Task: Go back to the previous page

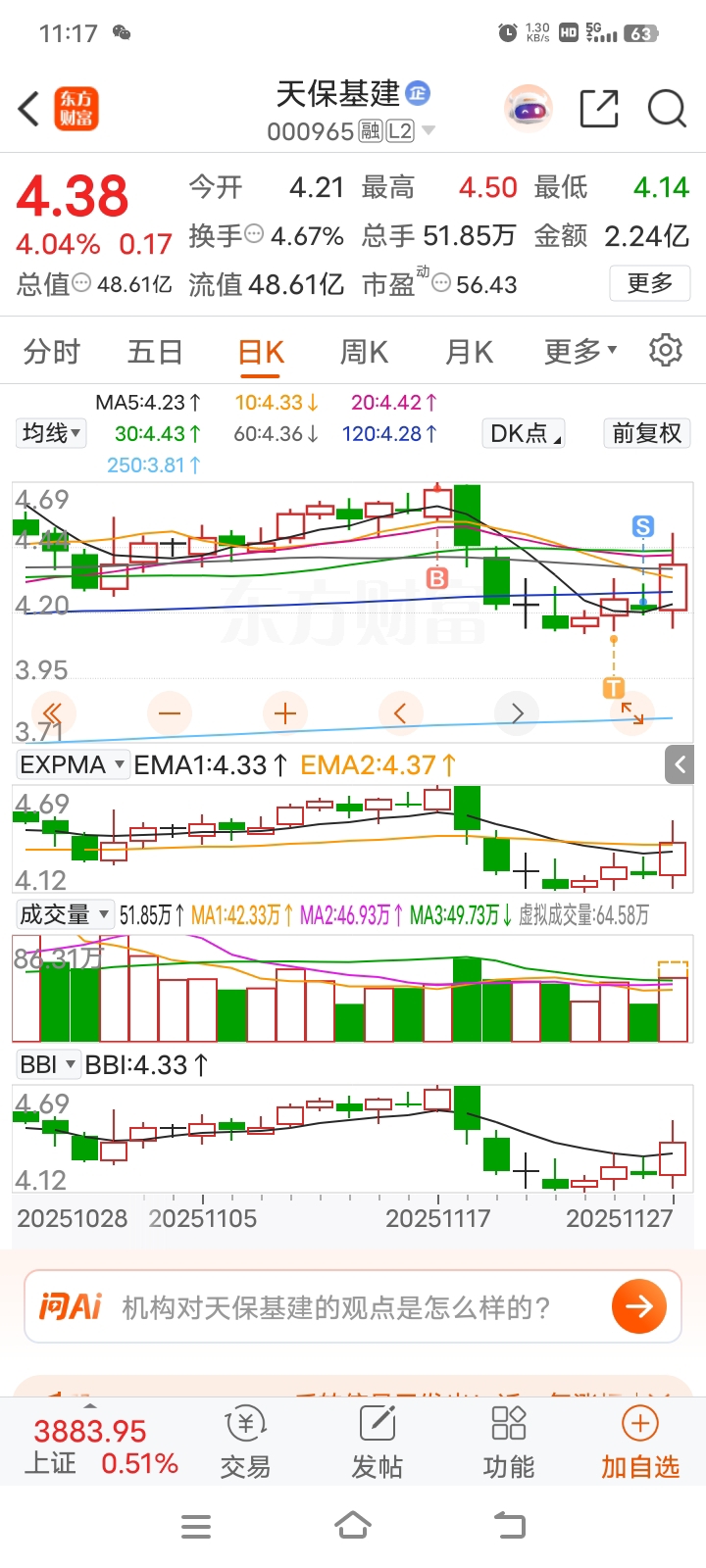Action: (29, 109)
